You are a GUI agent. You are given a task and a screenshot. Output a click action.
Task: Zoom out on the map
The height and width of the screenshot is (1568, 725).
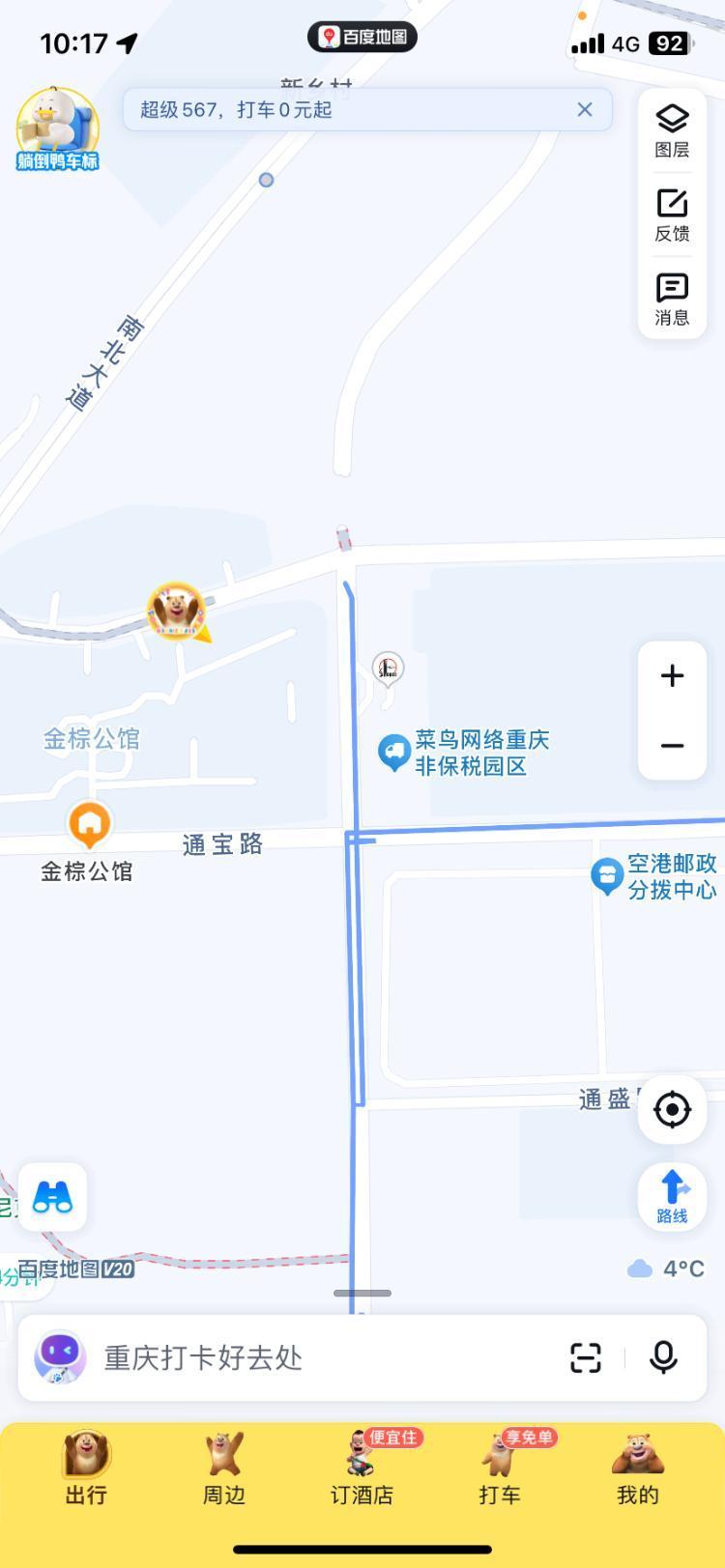(672, 746)
